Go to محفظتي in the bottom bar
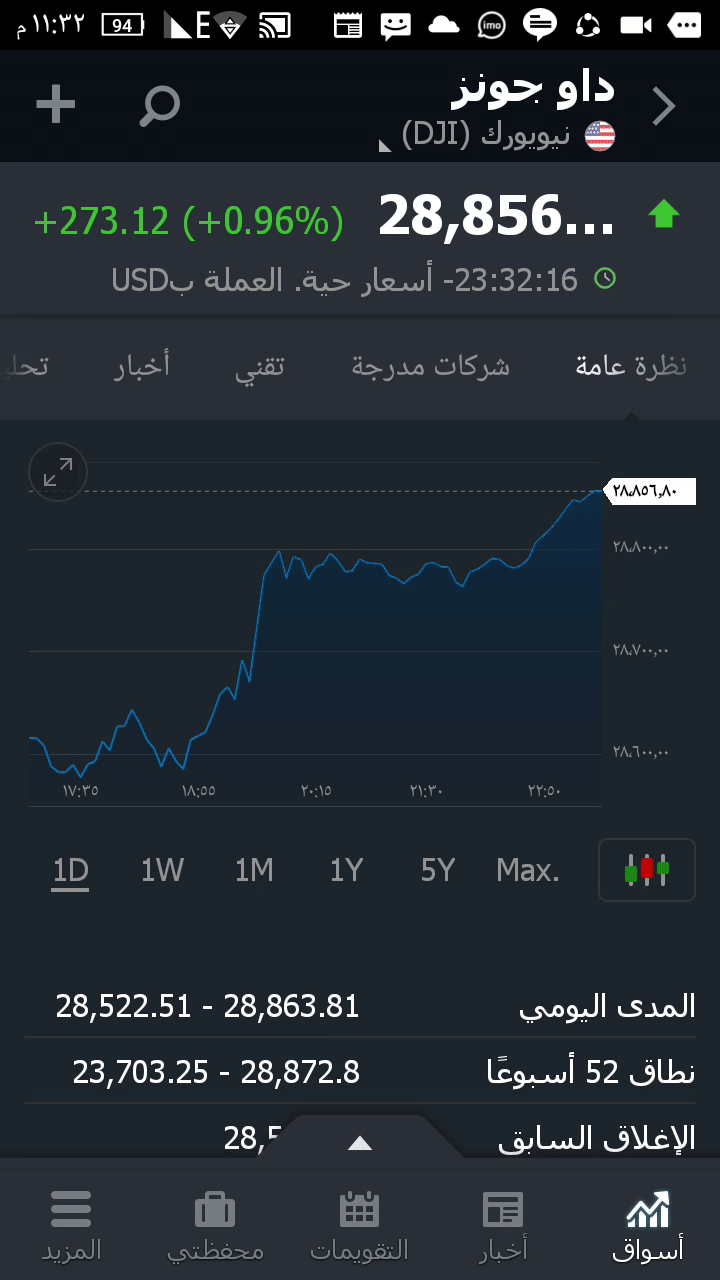 (x=215, y=1224)
